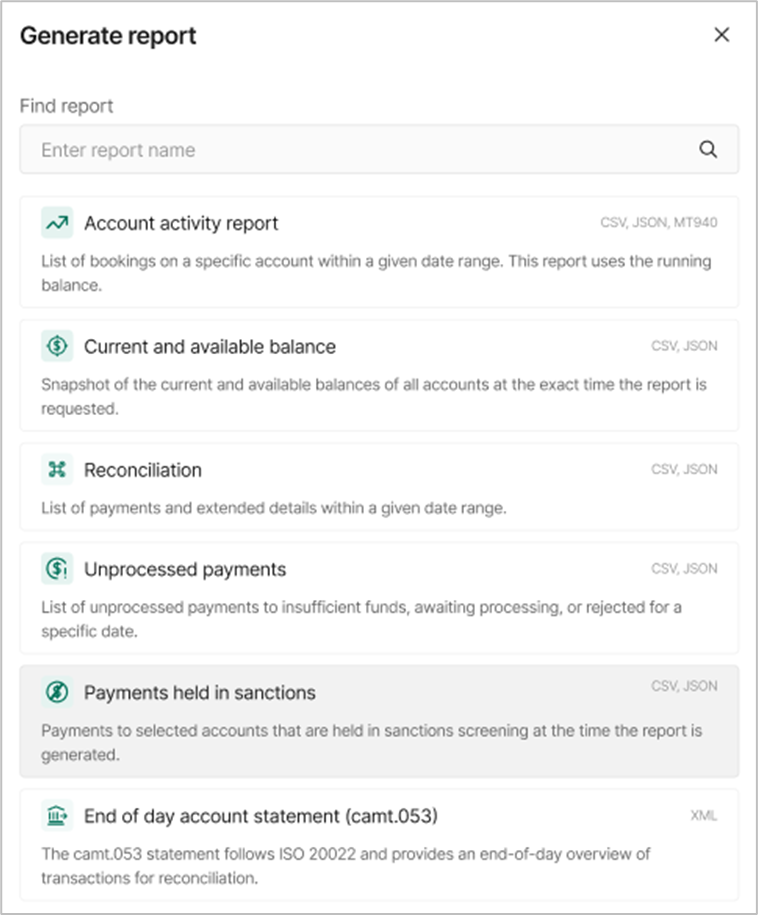
Task: Close the Generate report dialog
Action: click(721, 35)
